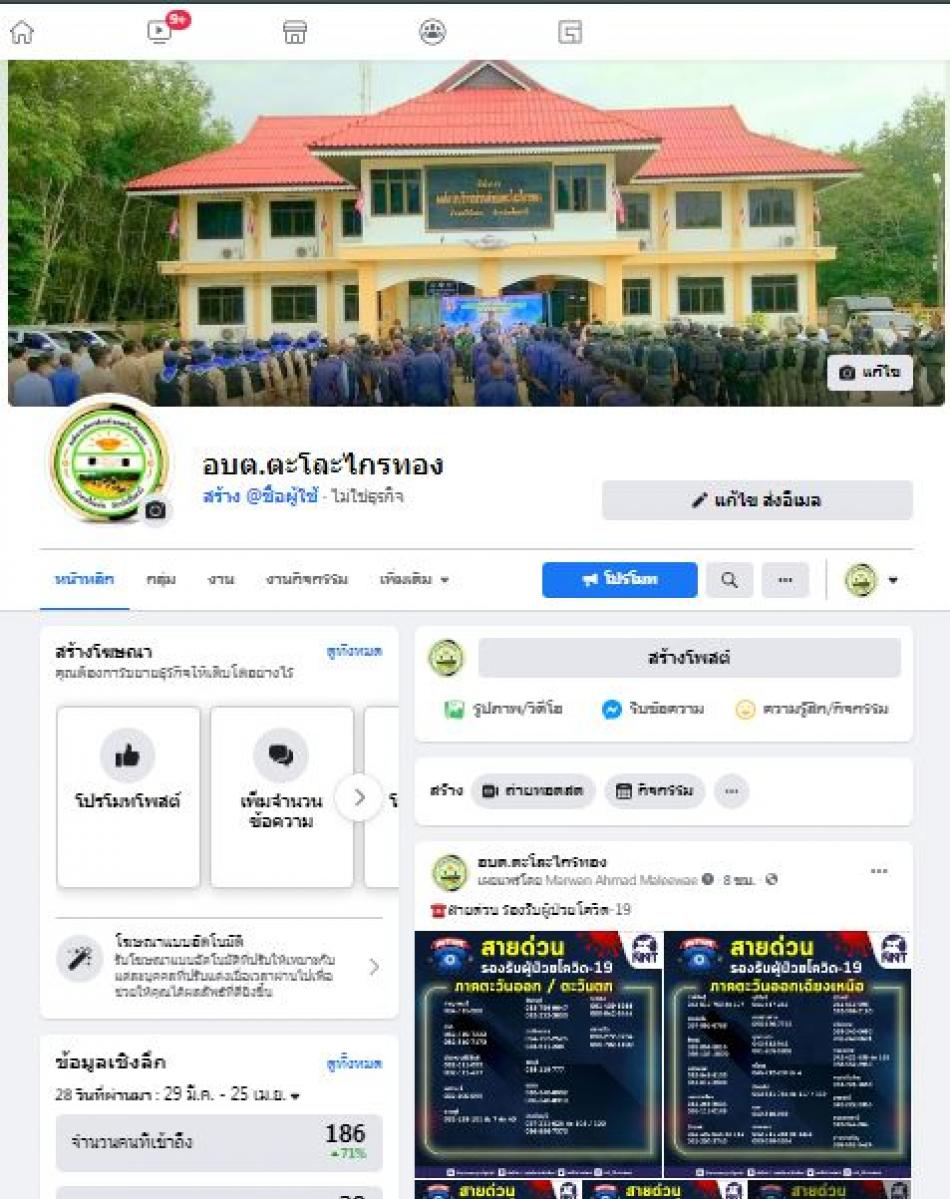
Task: Change profile picture via camera icon
Action: [155, 510]
